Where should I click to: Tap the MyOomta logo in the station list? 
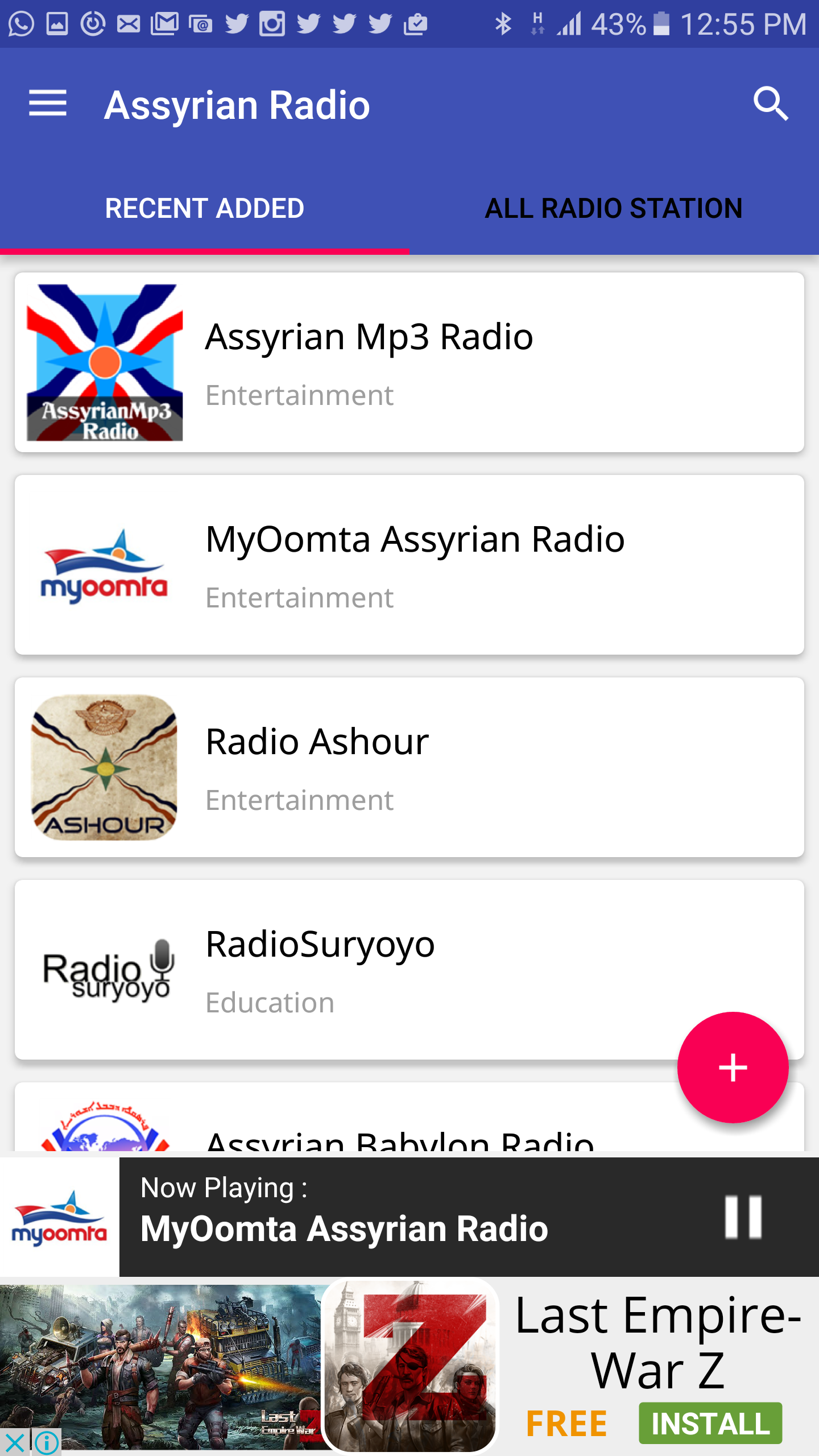[104, 566]
